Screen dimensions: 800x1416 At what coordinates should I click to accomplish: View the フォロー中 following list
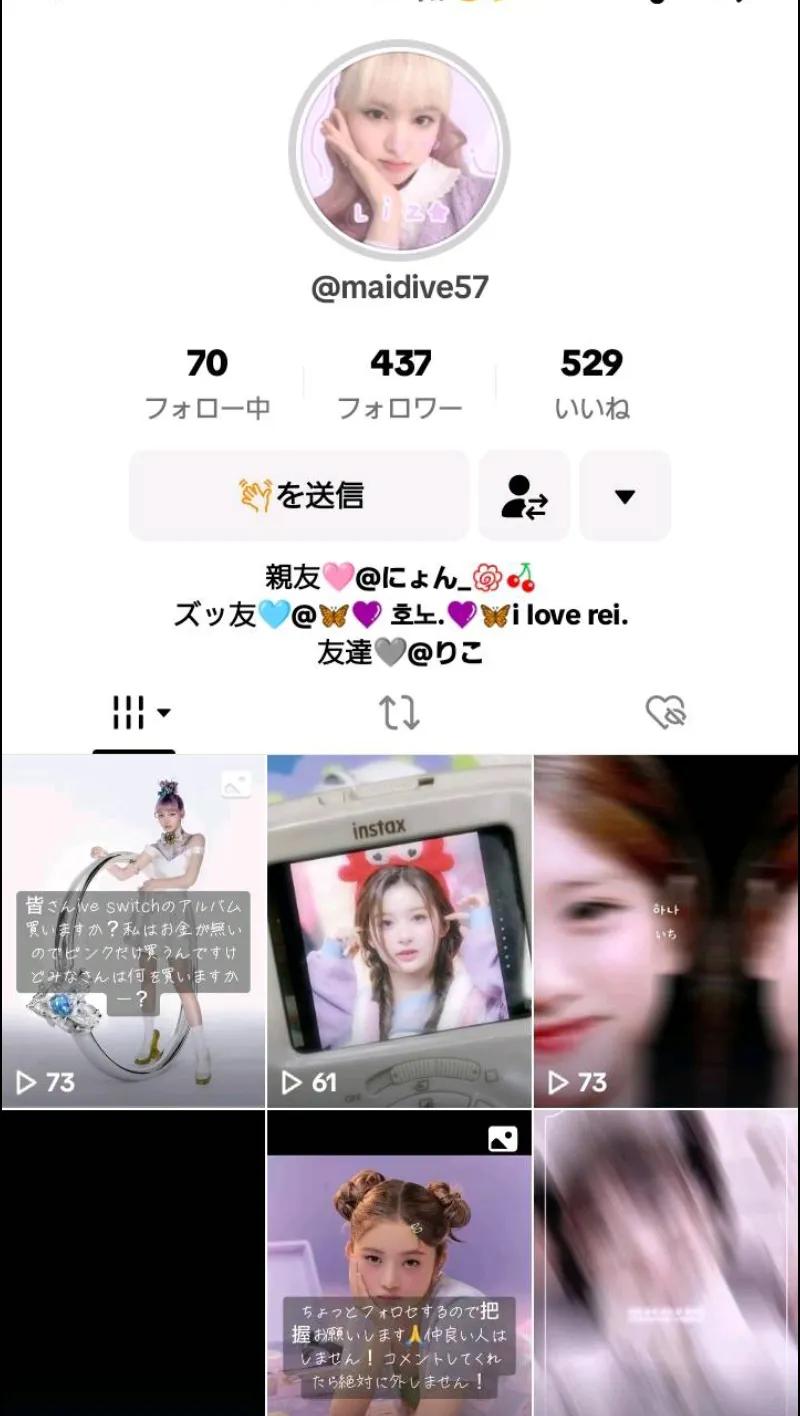pyautogui.click(x=207, y=384)
